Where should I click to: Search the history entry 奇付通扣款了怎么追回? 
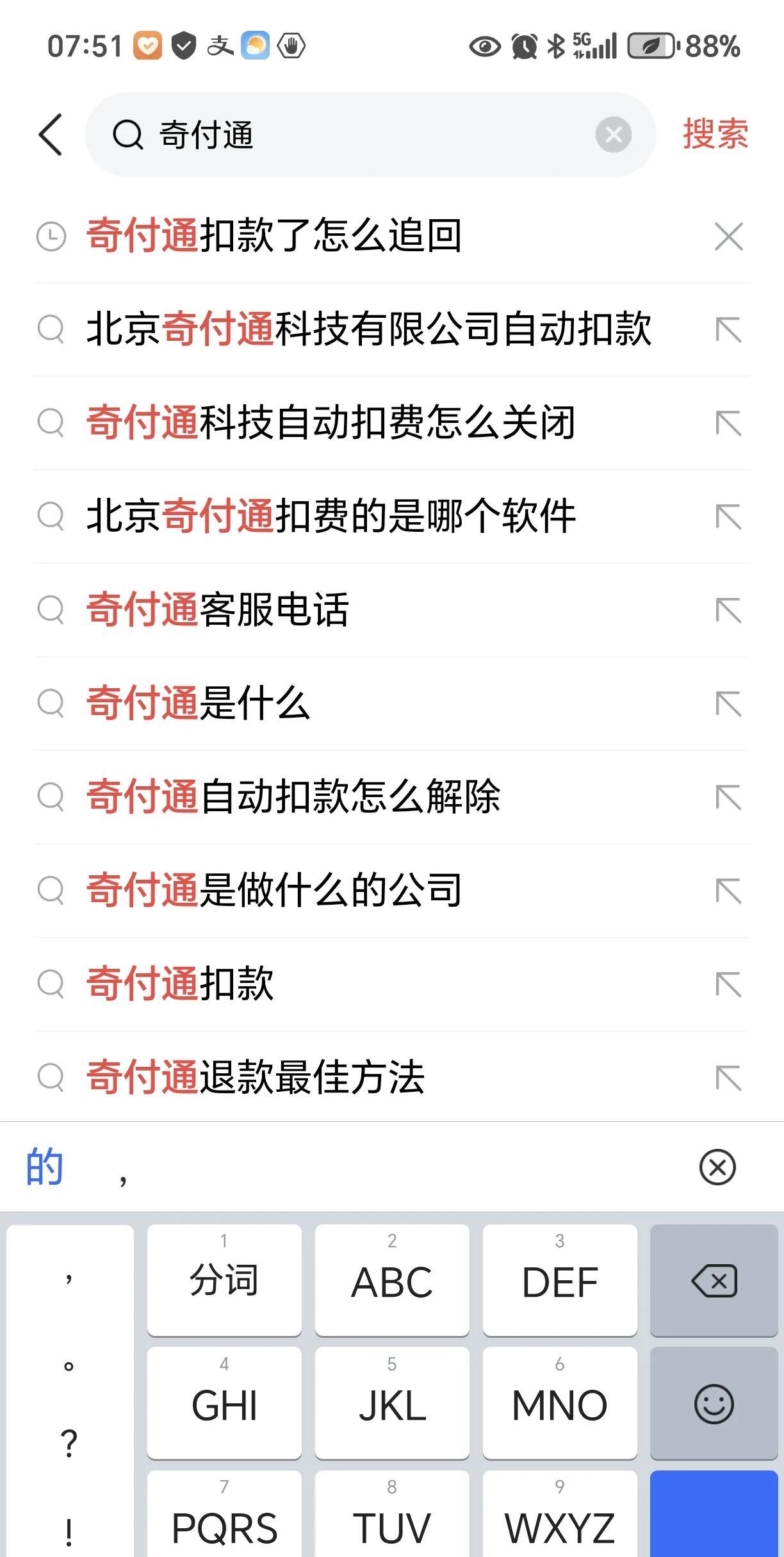[274, 236]
